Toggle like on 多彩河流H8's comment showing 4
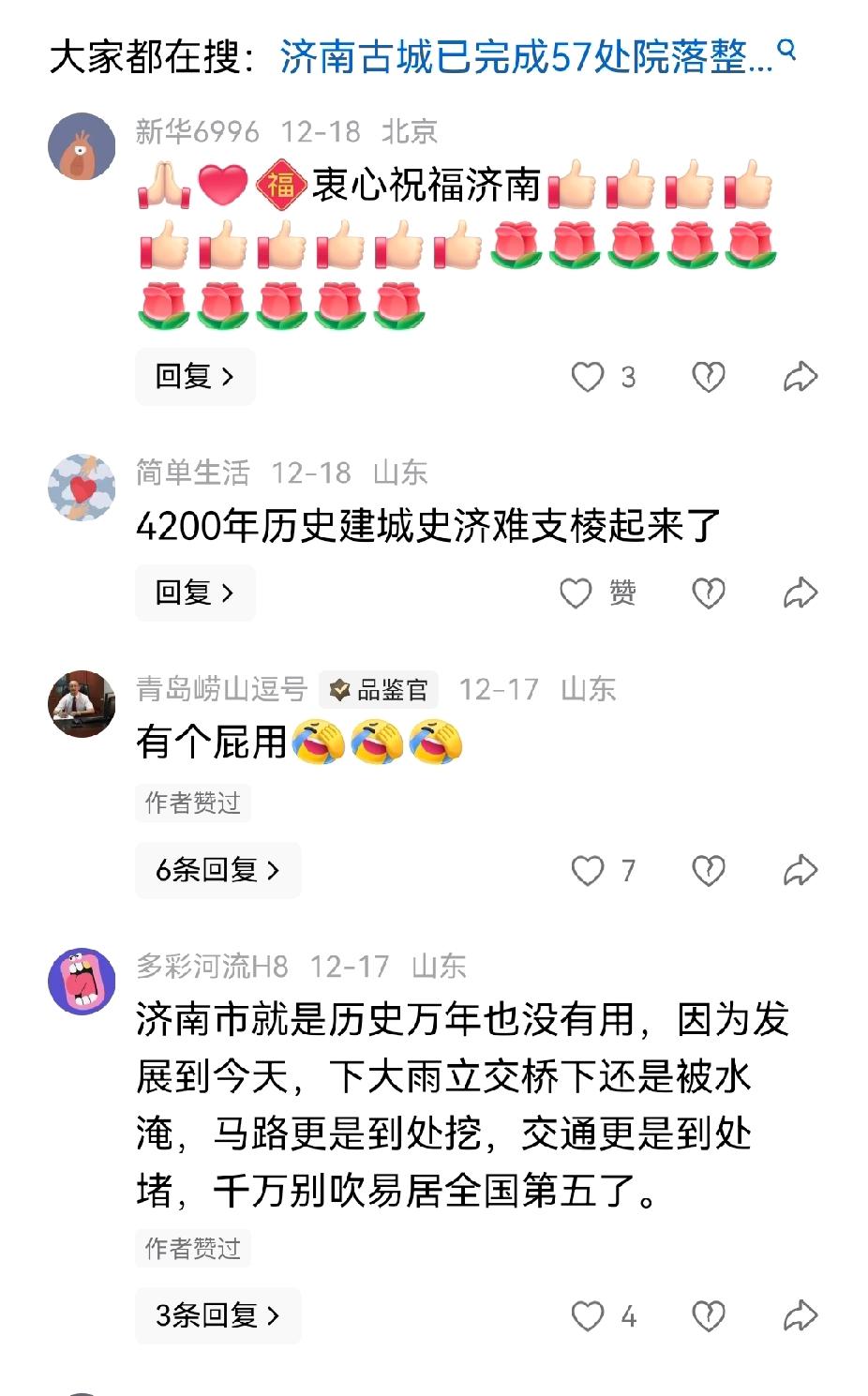The width and height of the screenshot is (868, 1396). (x=589, y=1316)
